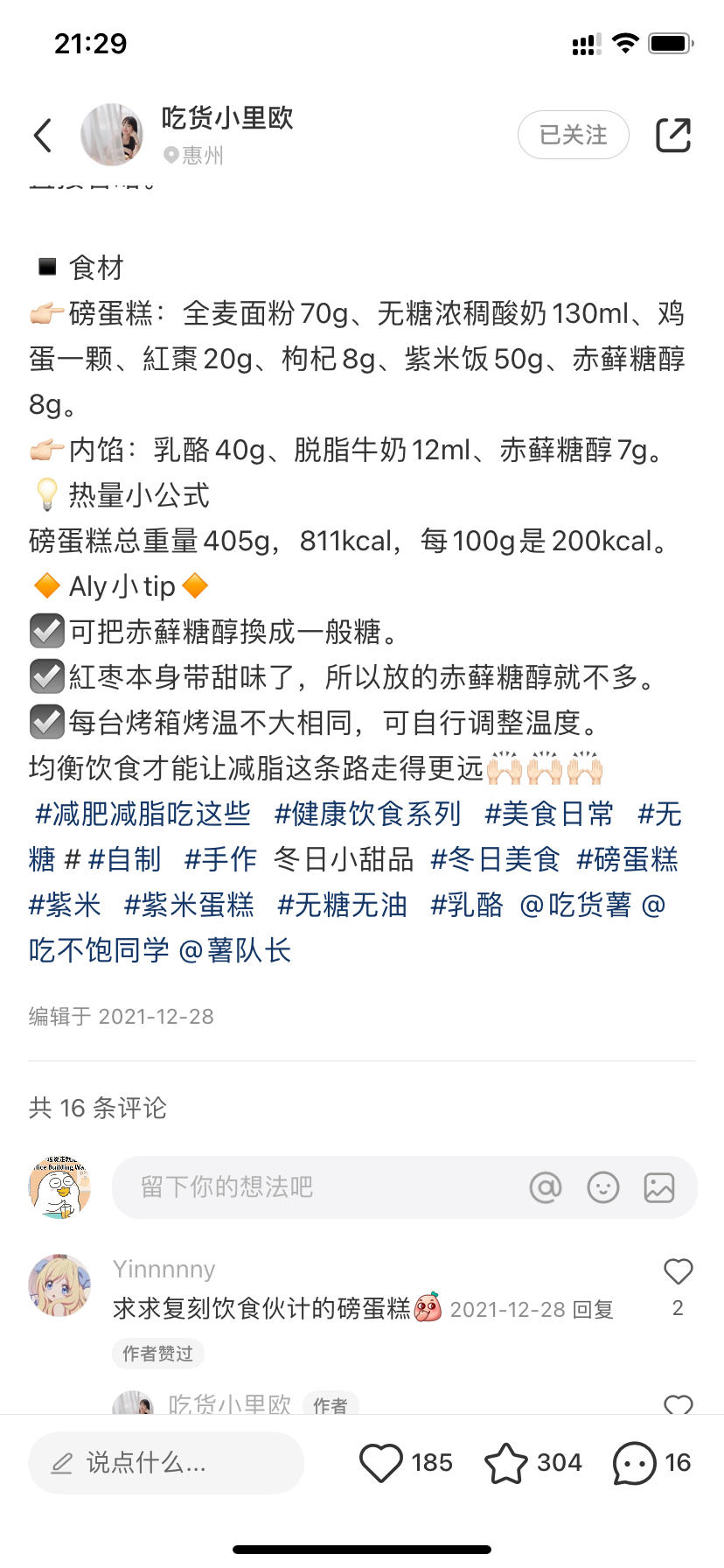Open the #健康饮食系列 hashtag
Screen dimensions: 724x1568
[x=367, y=814]
